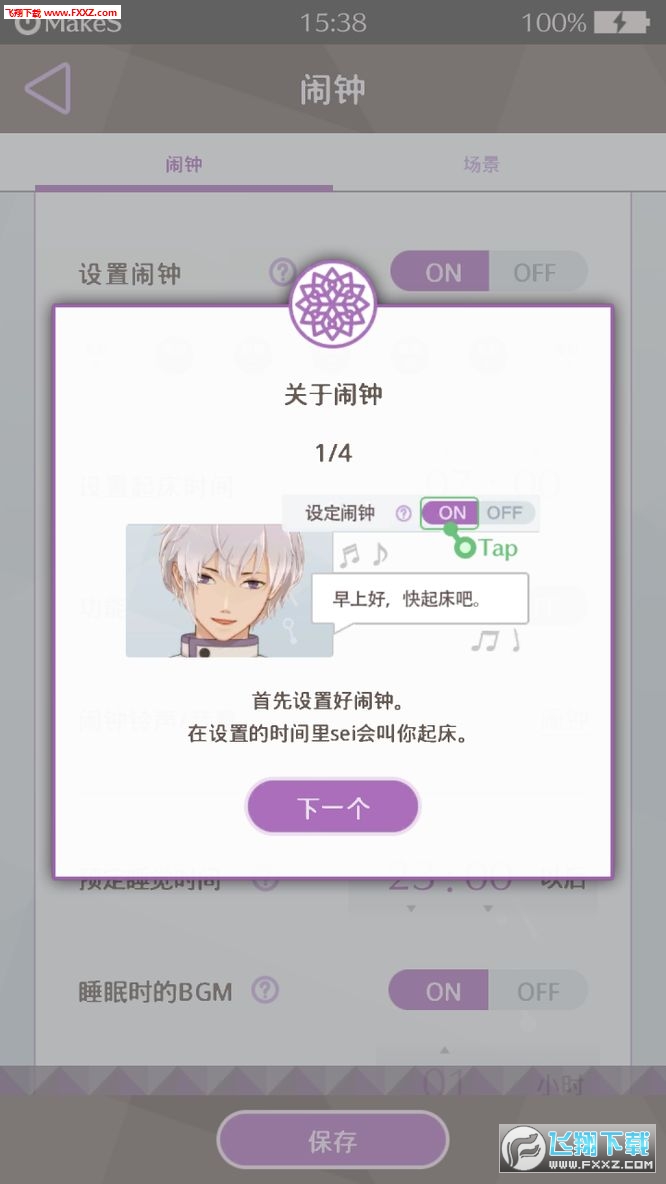Go back with the arrow icon

coord(47,89)
